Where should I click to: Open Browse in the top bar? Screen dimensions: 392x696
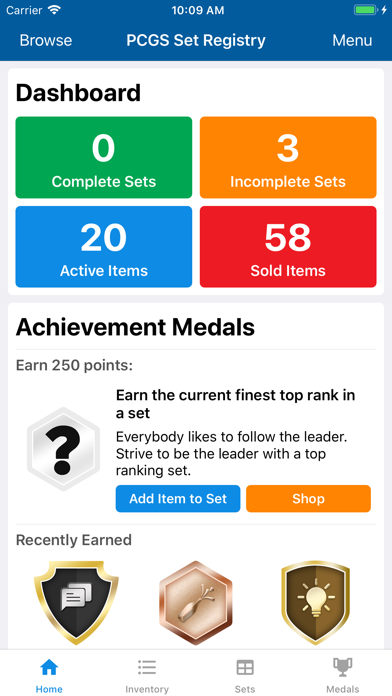(46, 40)
